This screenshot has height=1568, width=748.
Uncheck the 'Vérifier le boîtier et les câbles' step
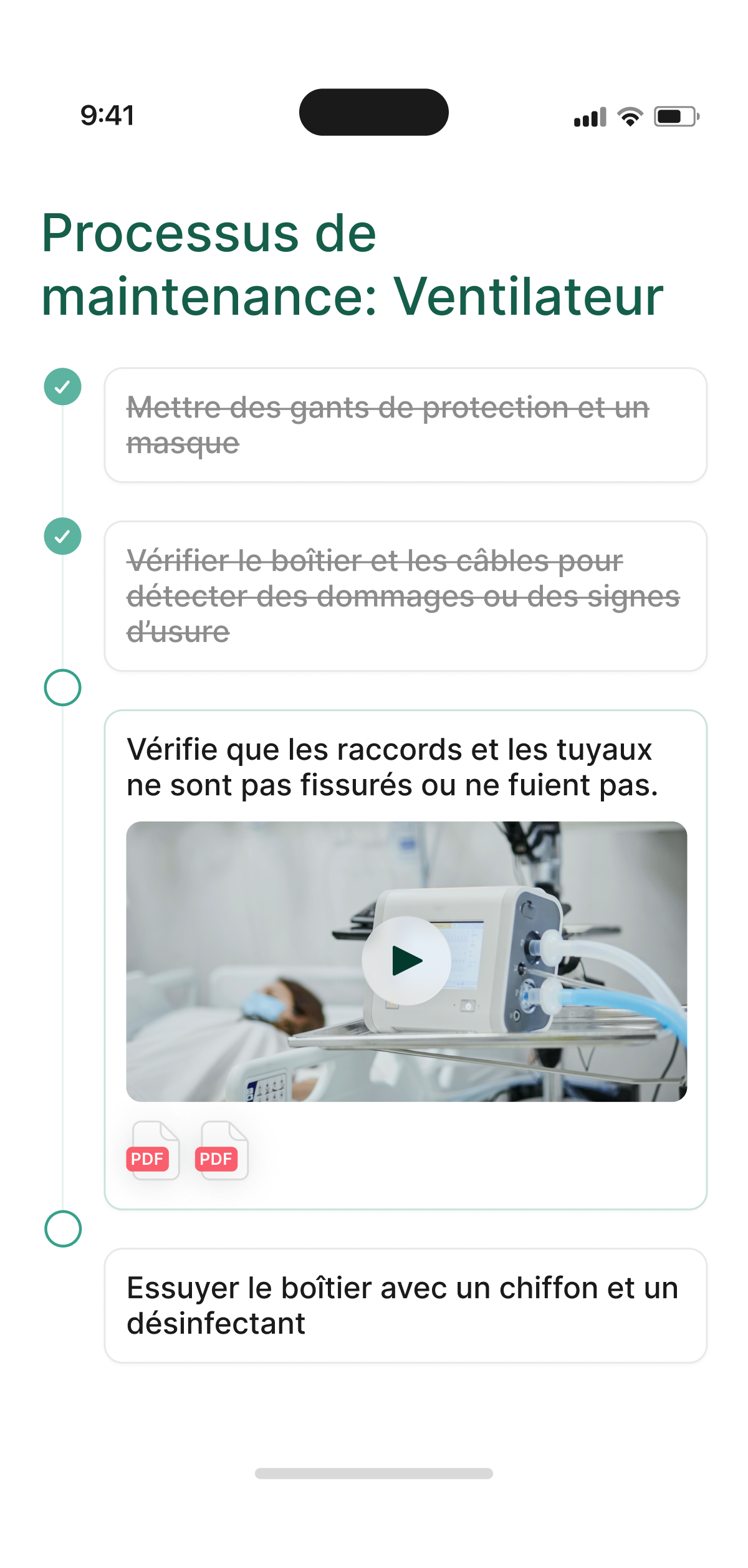click(63, 536)
